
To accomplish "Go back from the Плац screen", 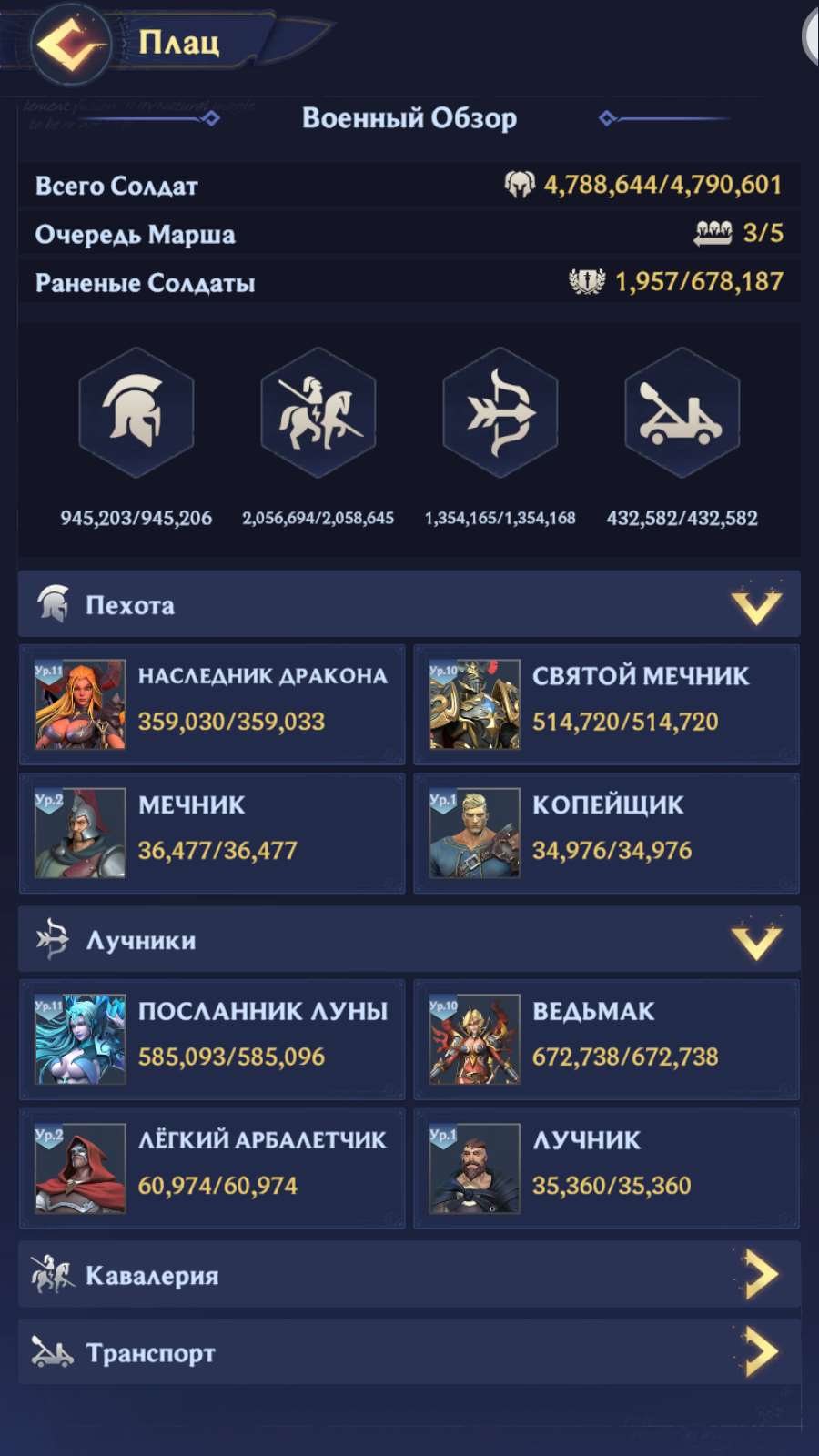I will tap(70, 43).
